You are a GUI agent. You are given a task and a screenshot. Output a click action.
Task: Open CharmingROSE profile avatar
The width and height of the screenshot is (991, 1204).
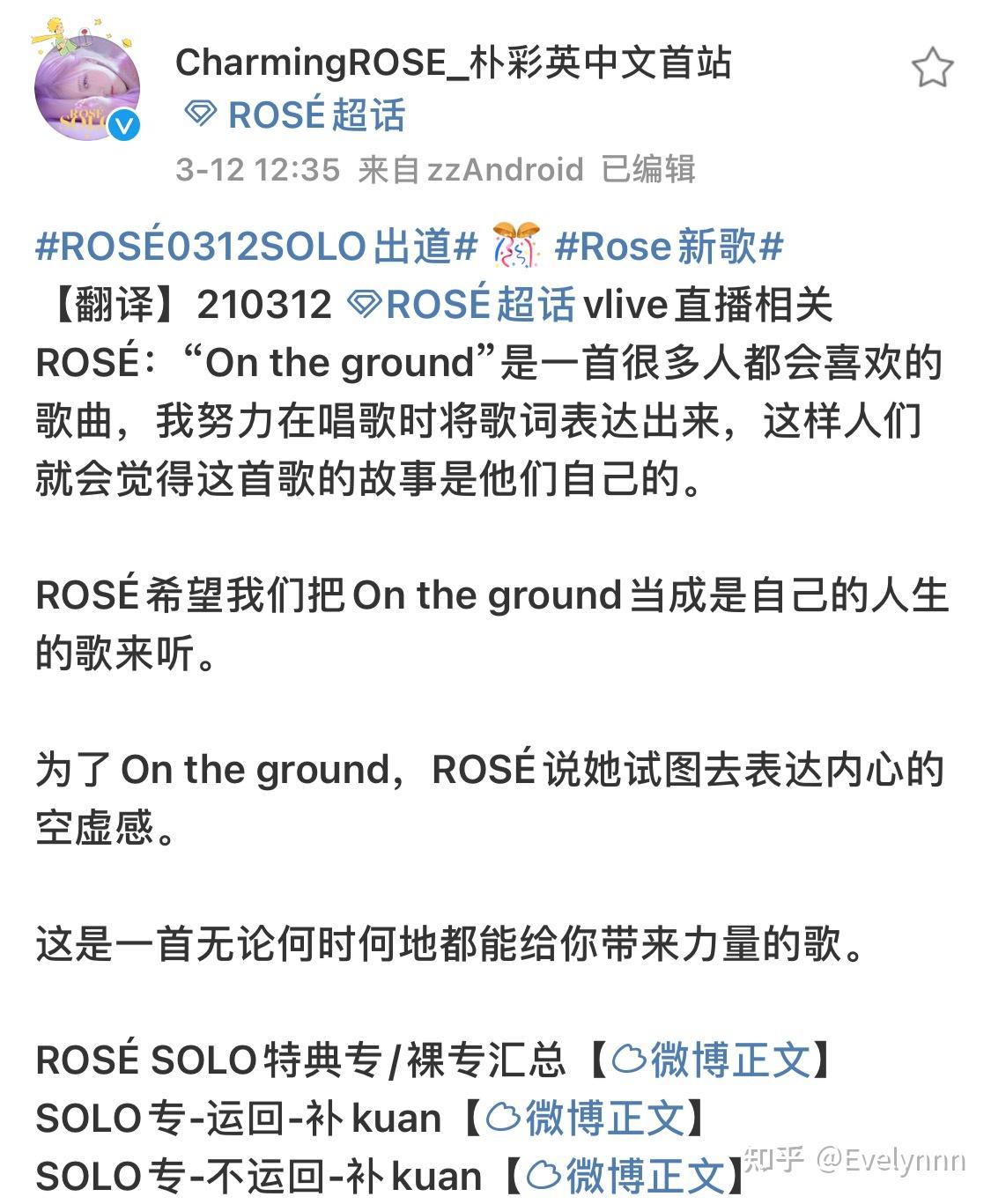pyautogui.click(x=86, y=86)
